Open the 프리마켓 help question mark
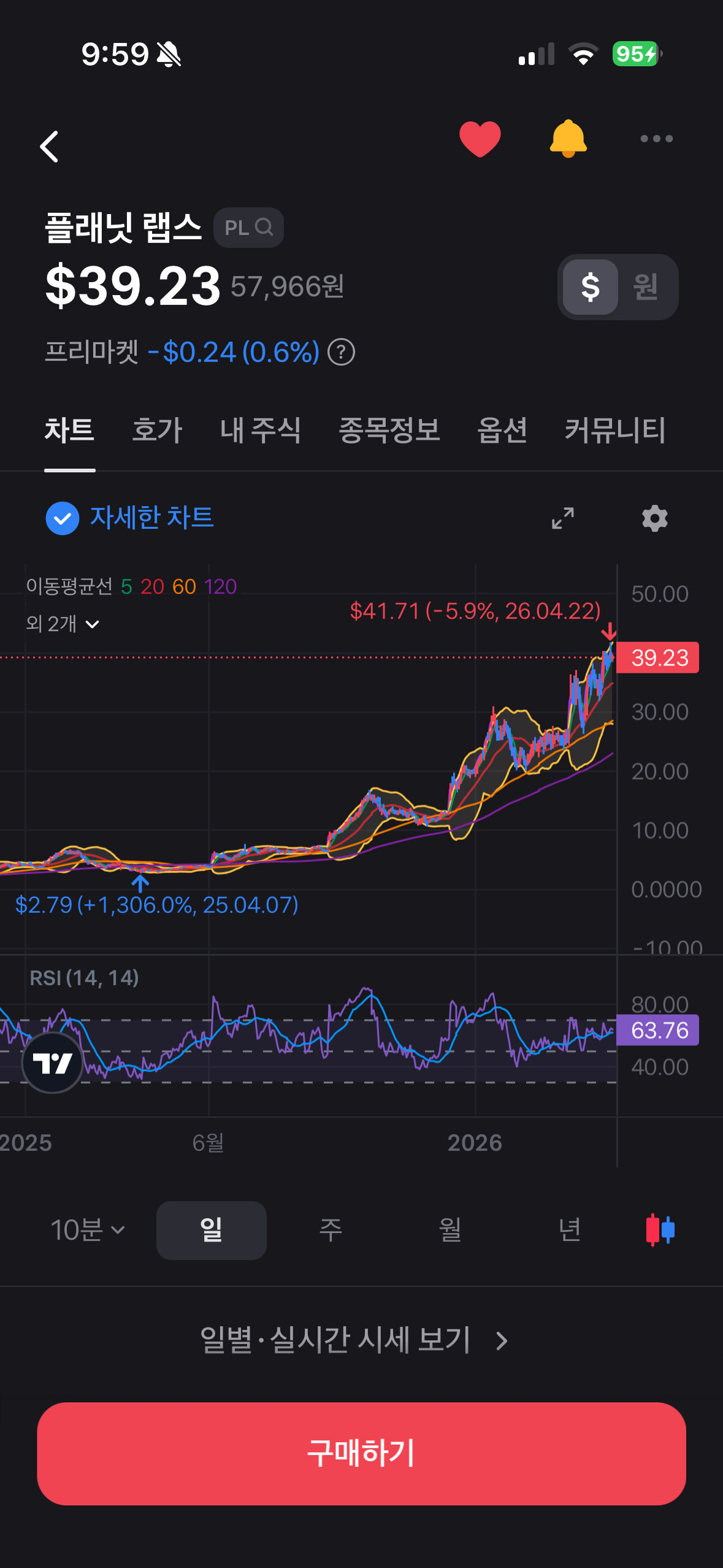The image size is (723, 1568). click(x=342, y=352)
